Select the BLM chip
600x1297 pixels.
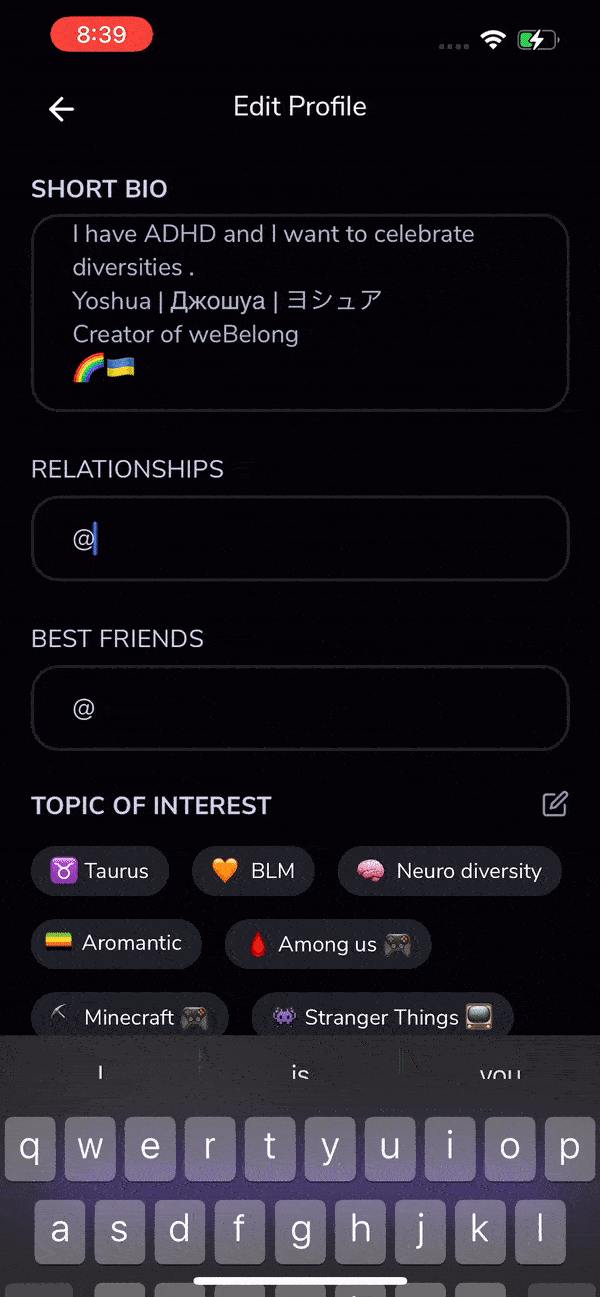pyautogui.click(x=253, y=871)
